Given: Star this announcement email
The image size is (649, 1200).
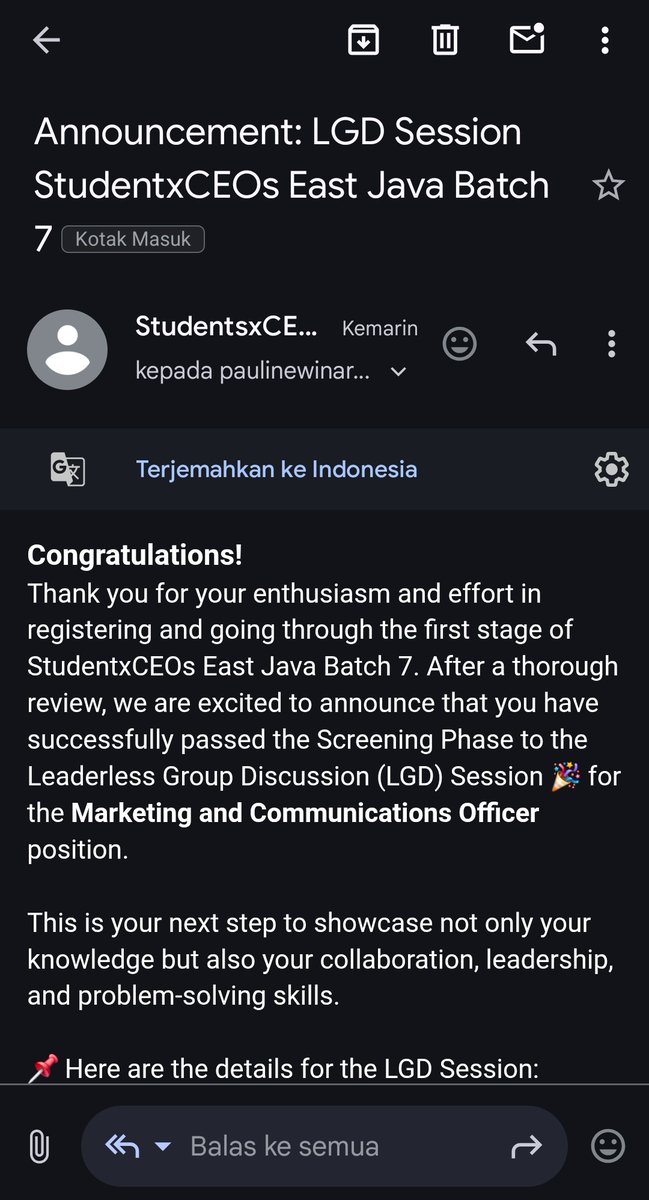Looking at the screenshot, I should coord(608,186).
